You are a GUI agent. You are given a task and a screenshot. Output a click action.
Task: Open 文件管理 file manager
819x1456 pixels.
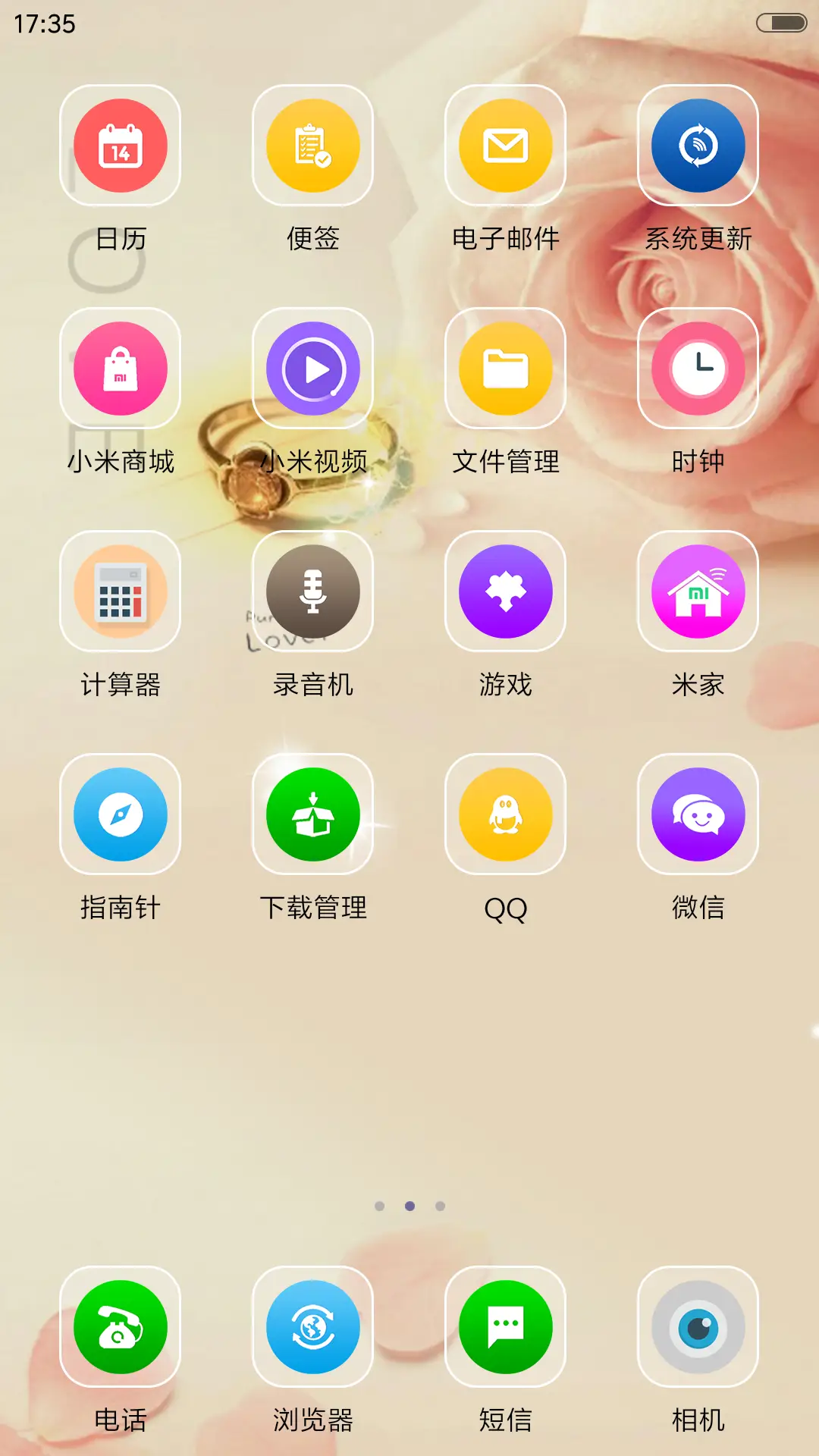pyautogui.click(x=505, y=368)
